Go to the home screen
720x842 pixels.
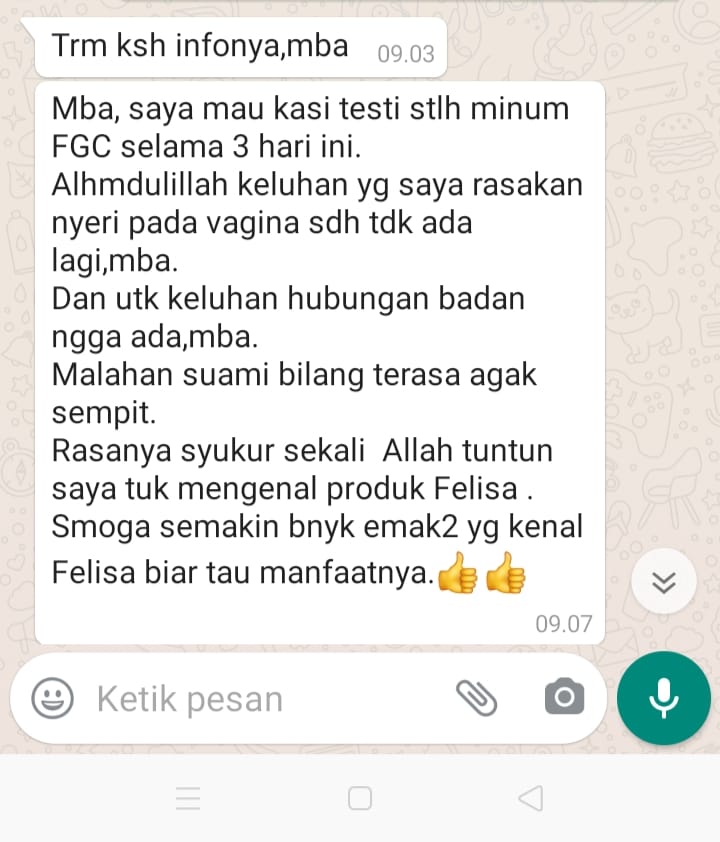coord(360,798)
